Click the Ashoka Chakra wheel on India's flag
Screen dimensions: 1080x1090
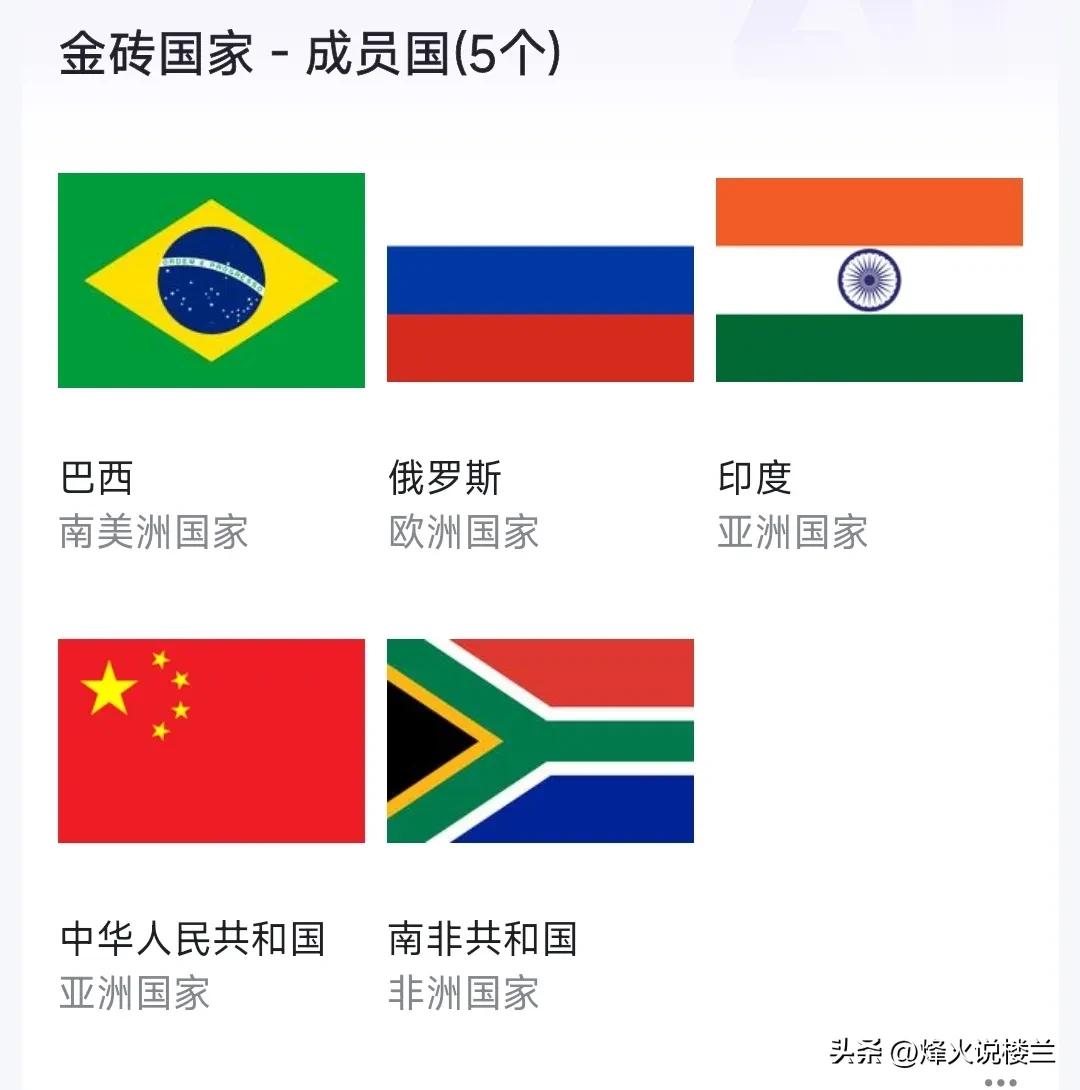(x=869, y=281)
